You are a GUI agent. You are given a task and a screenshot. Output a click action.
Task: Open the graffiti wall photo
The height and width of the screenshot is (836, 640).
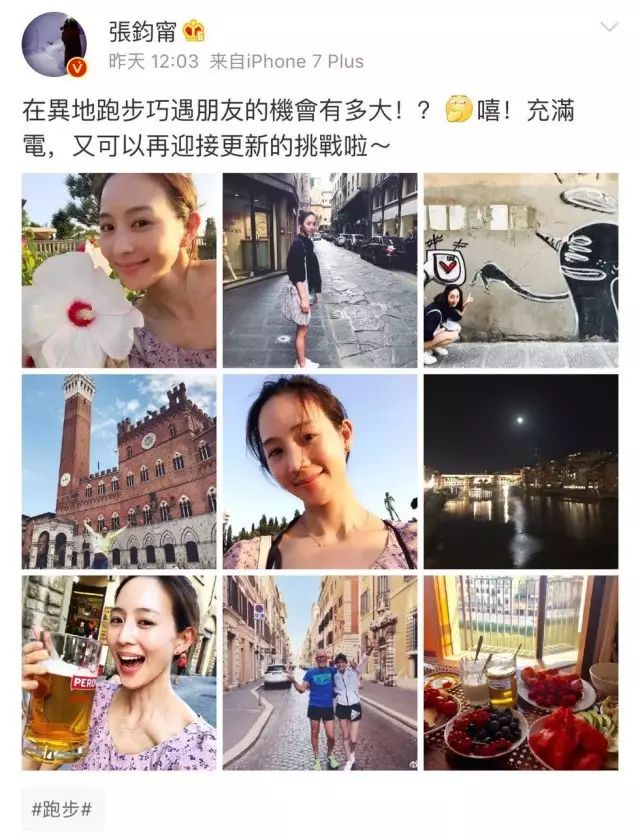[521, 270]
